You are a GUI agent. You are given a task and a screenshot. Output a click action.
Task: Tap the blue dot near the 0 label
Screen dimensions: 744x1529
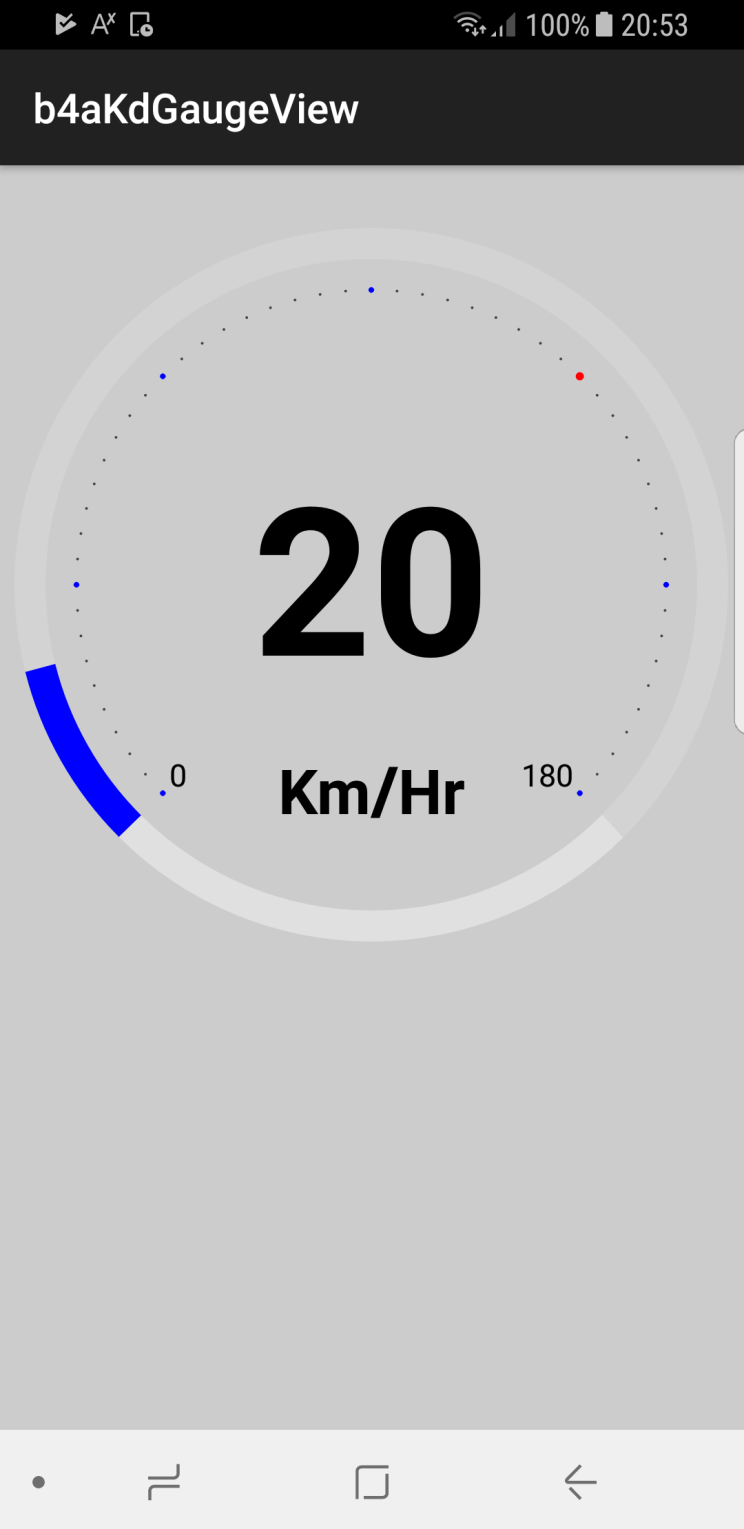click(x=163, y=792)
